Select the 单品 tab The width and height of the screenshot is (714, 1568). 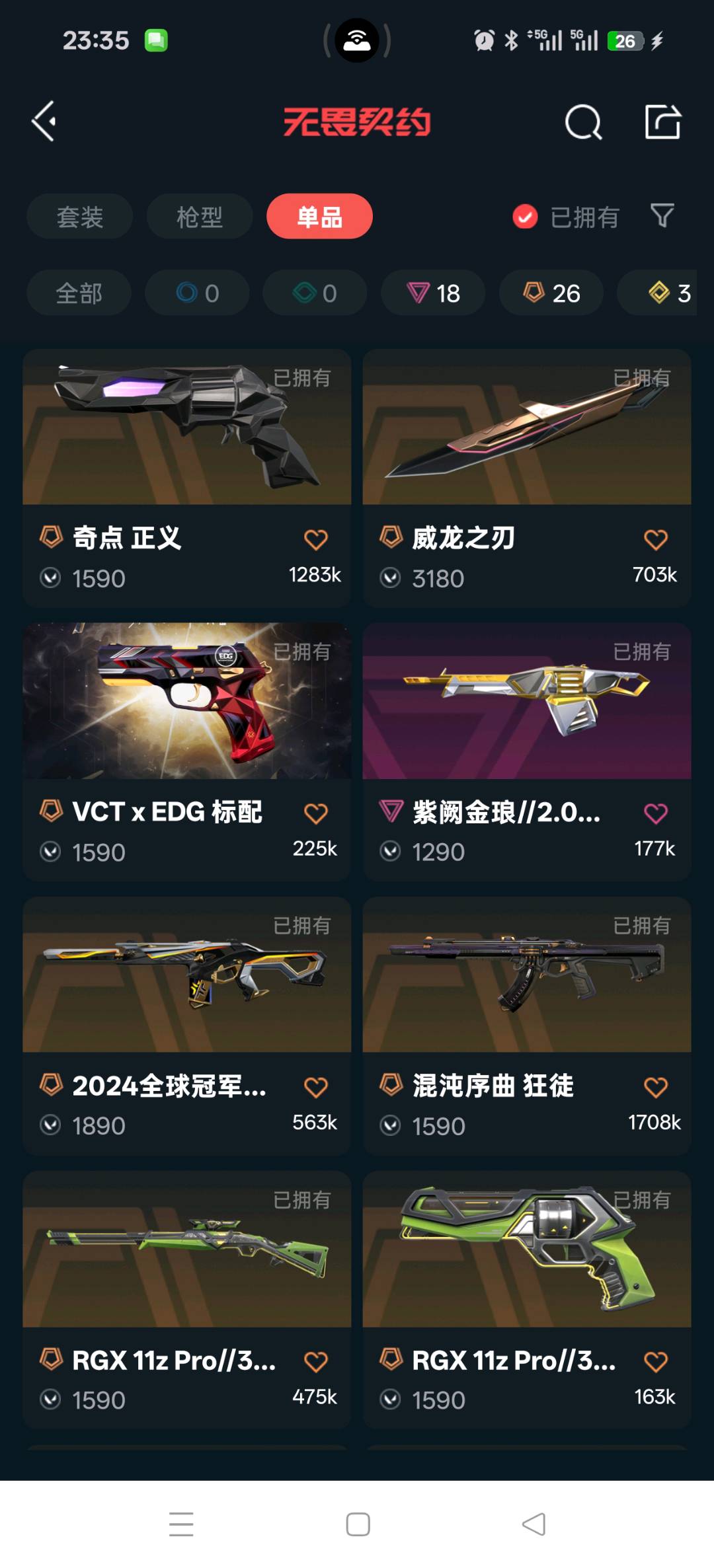(x=319, y=217)
